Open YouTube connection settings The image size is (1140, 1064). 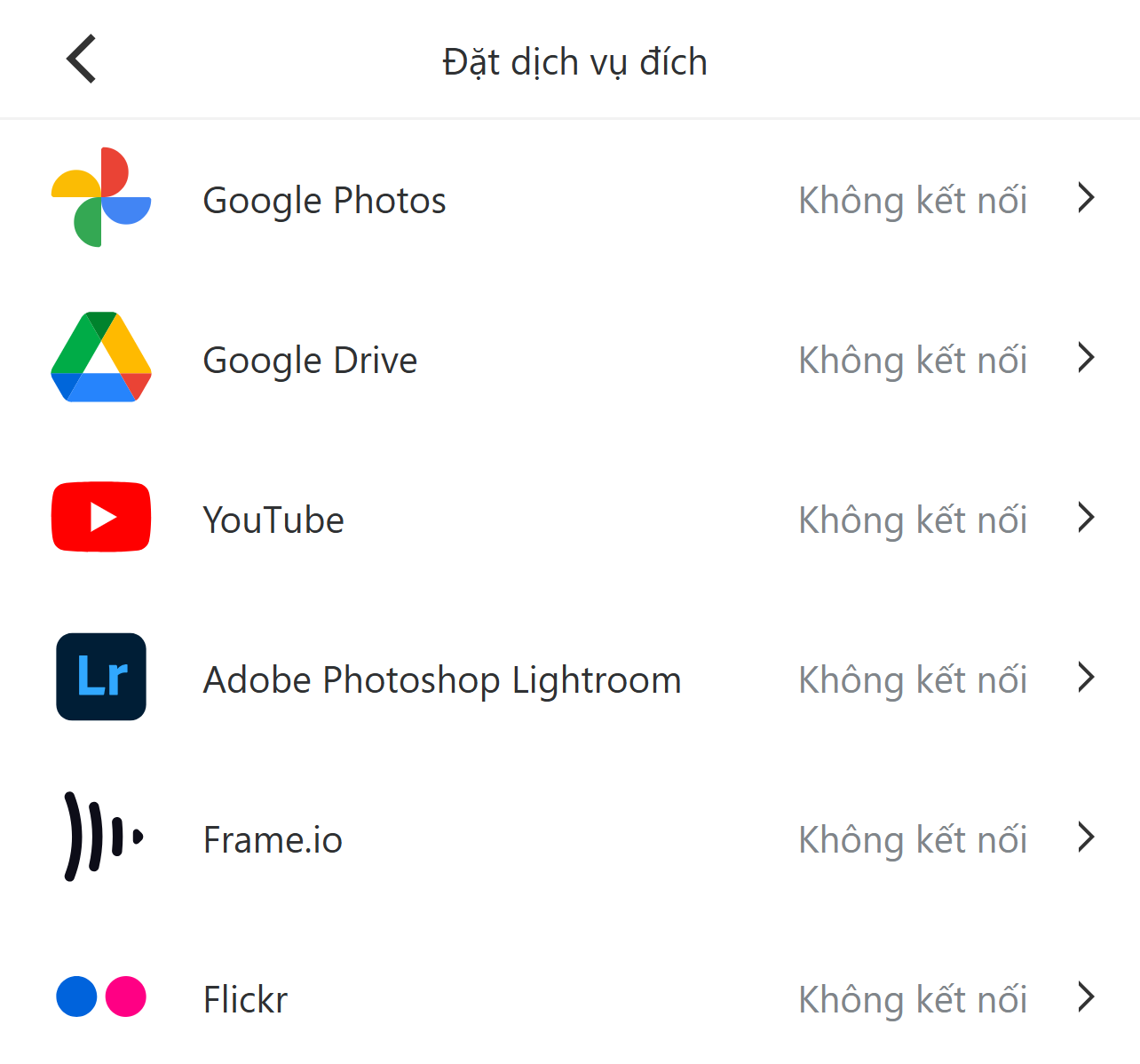point(570,519)
